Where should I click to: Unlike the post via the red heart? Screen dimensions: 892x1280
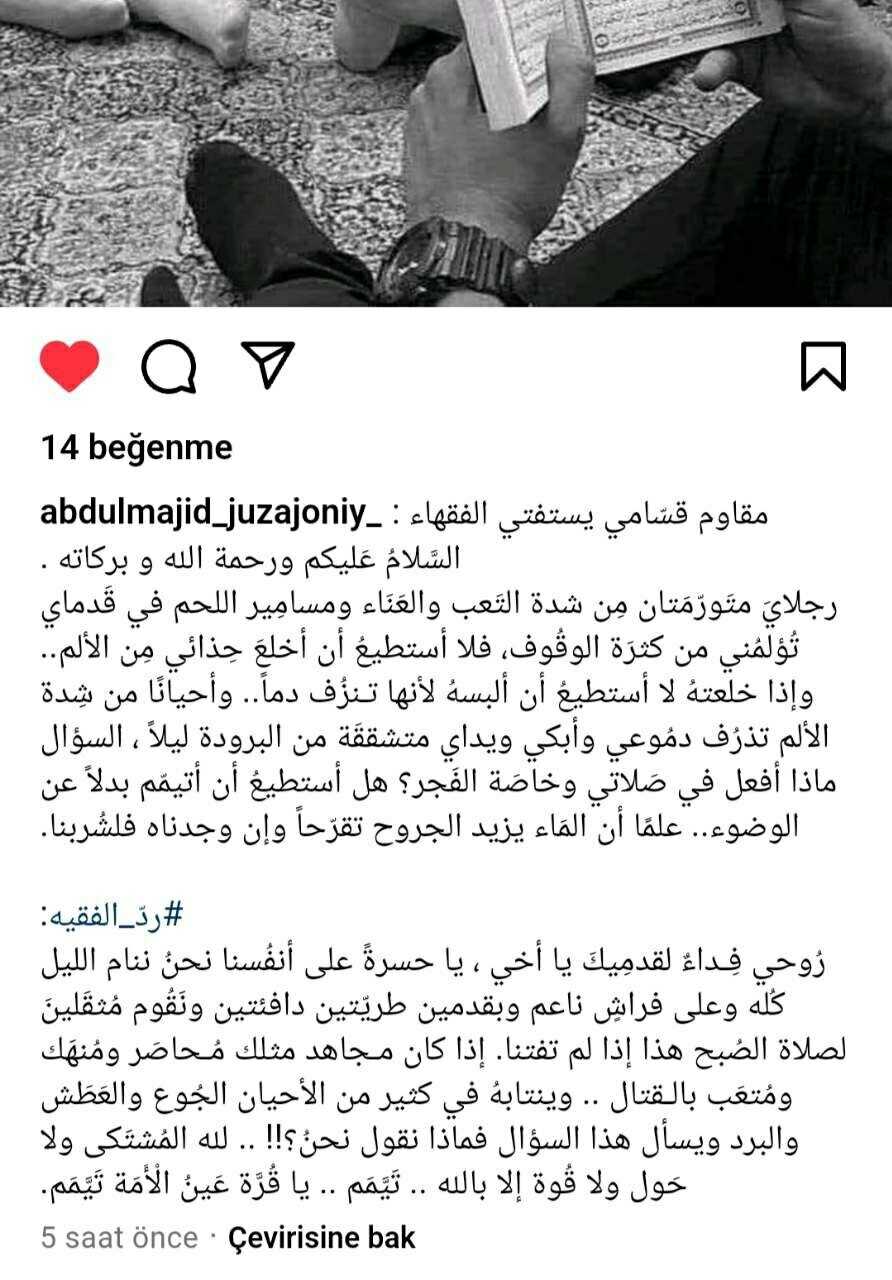pos(69,366)
